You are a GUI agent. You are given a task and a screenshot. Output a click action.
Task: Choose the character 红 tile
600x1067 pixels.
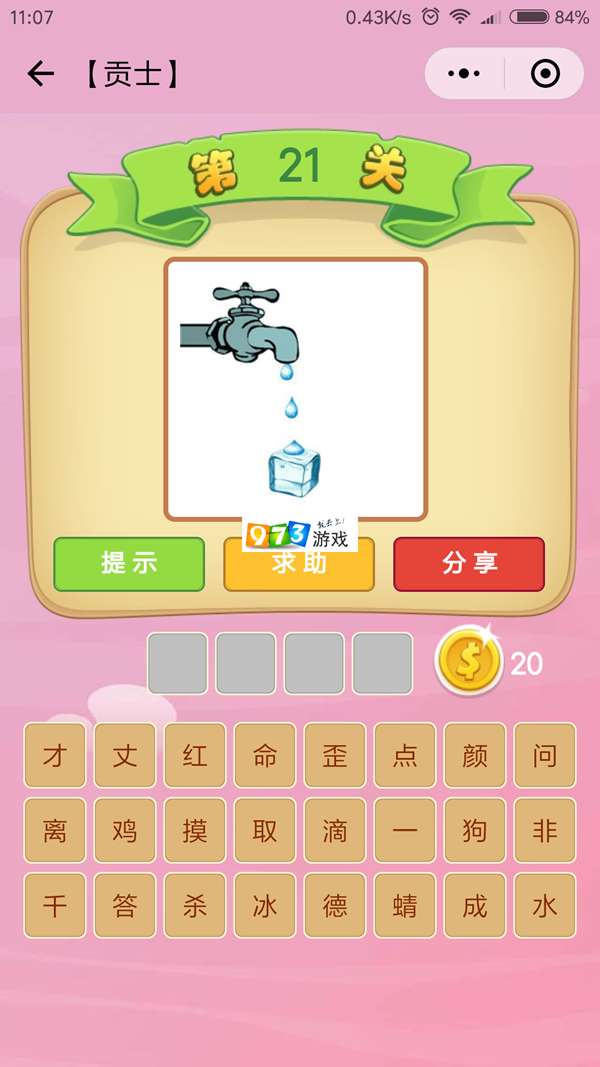pyautogui.click(x=195, y=755)
